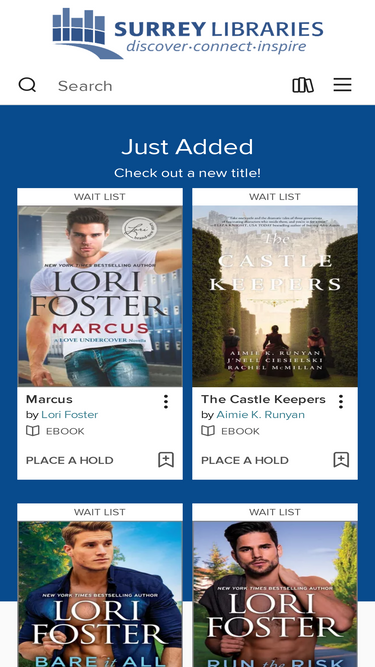View author Aimie K. Runyan's page
Viewport: 375px width, 667px height.
(x=260, y=415)
